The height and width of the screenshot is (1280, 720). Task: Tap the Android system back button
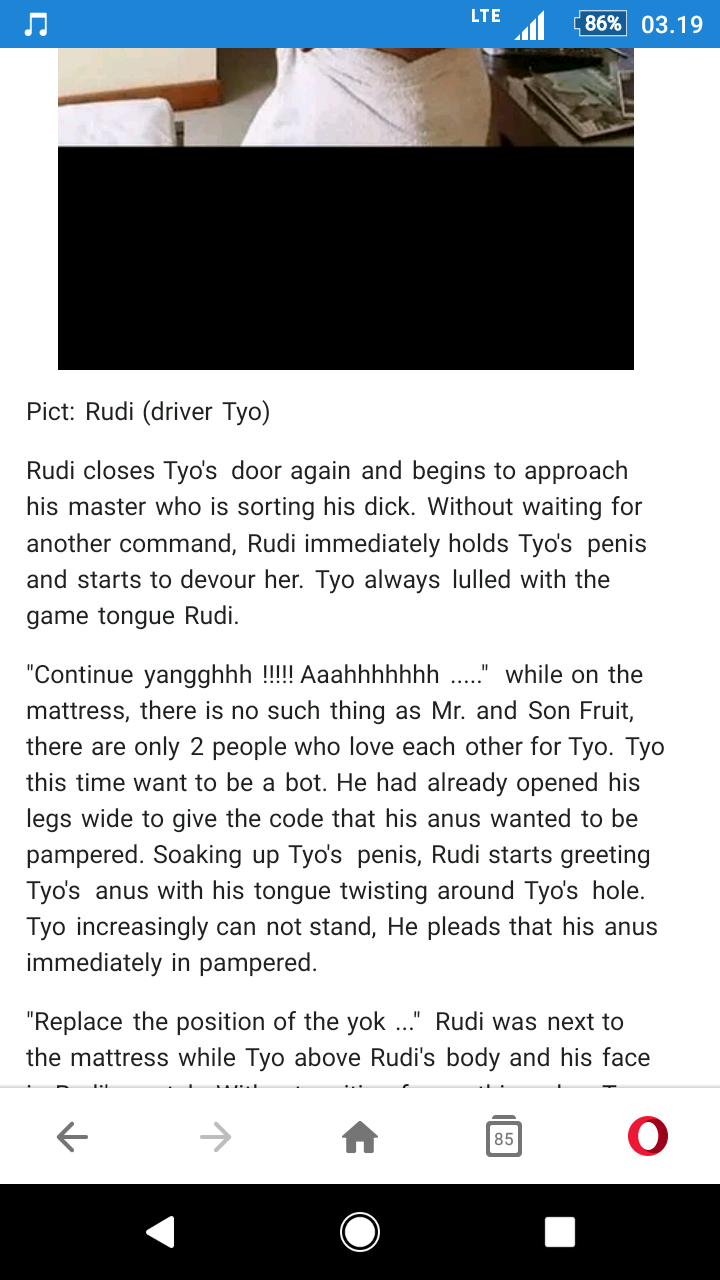pyautogui.click(x=160, y=1232)
